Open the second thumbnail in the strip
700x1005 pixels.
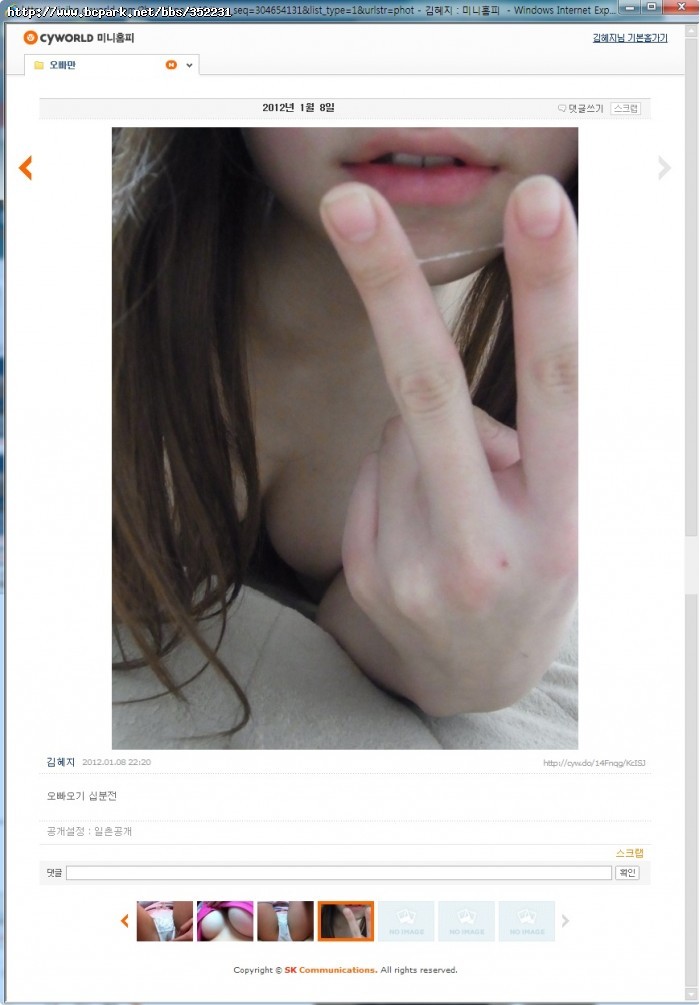[x=225, y=921]
